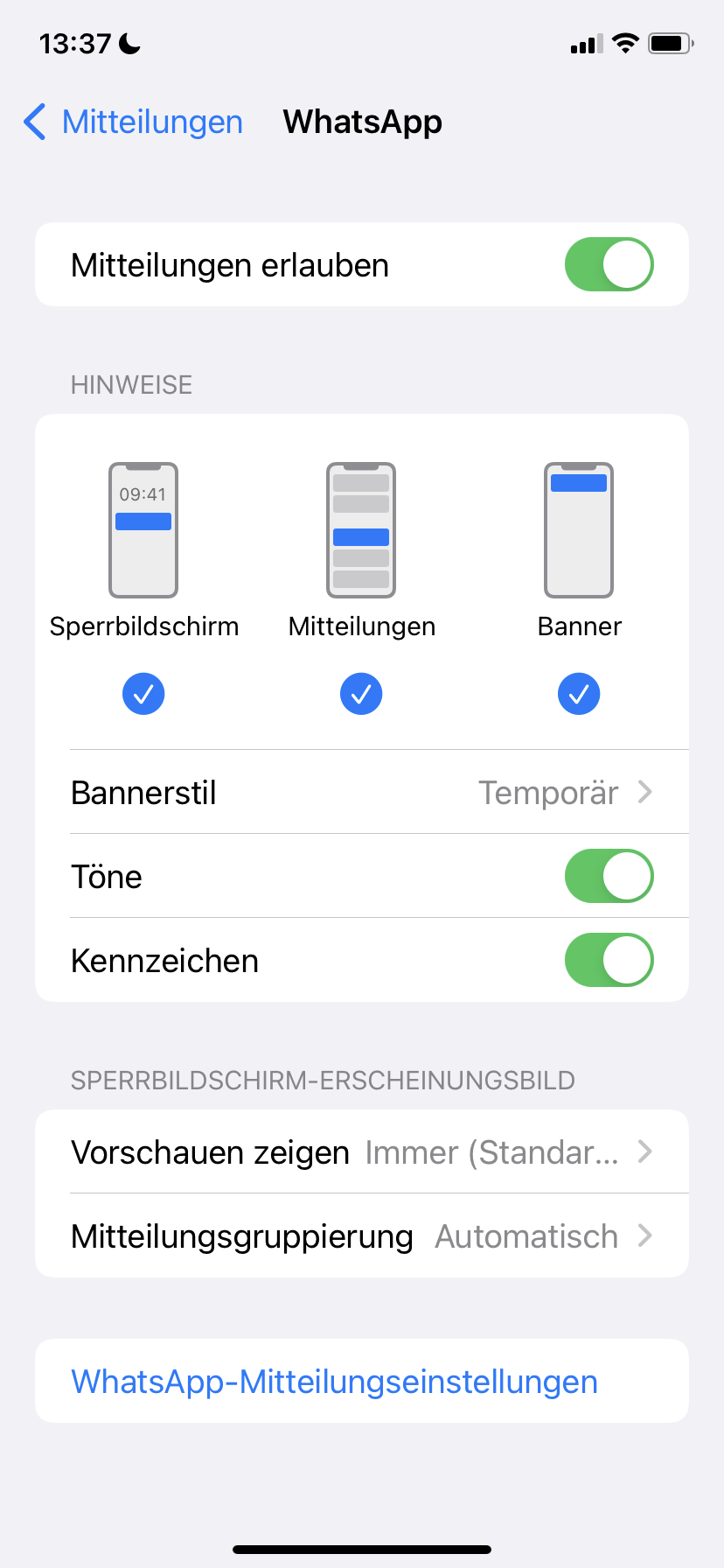Go back to Mitteilungen
Viewport: 724px width, 1568px height.
133,122
